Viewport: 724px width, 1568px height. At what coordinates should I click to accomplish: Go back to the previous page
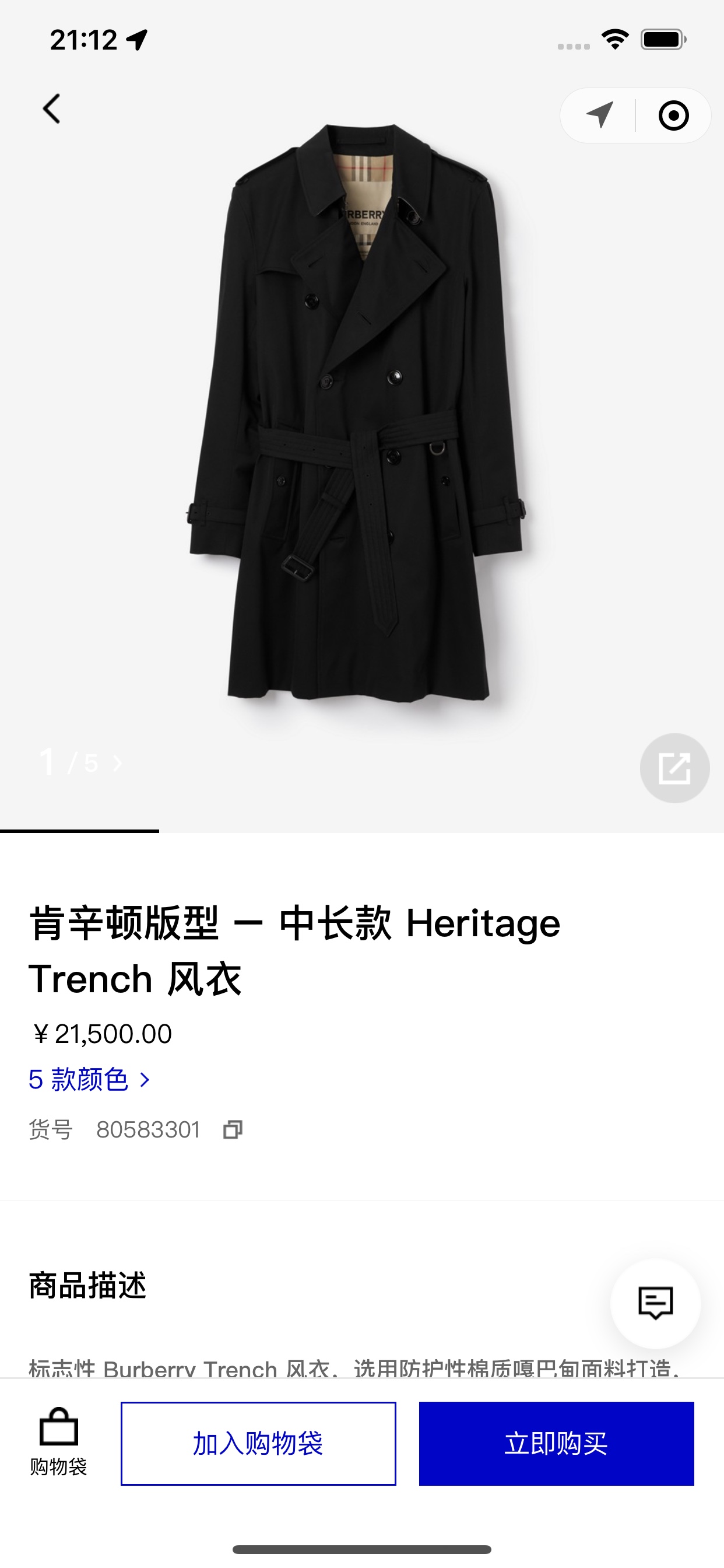(x=52, y=110)
